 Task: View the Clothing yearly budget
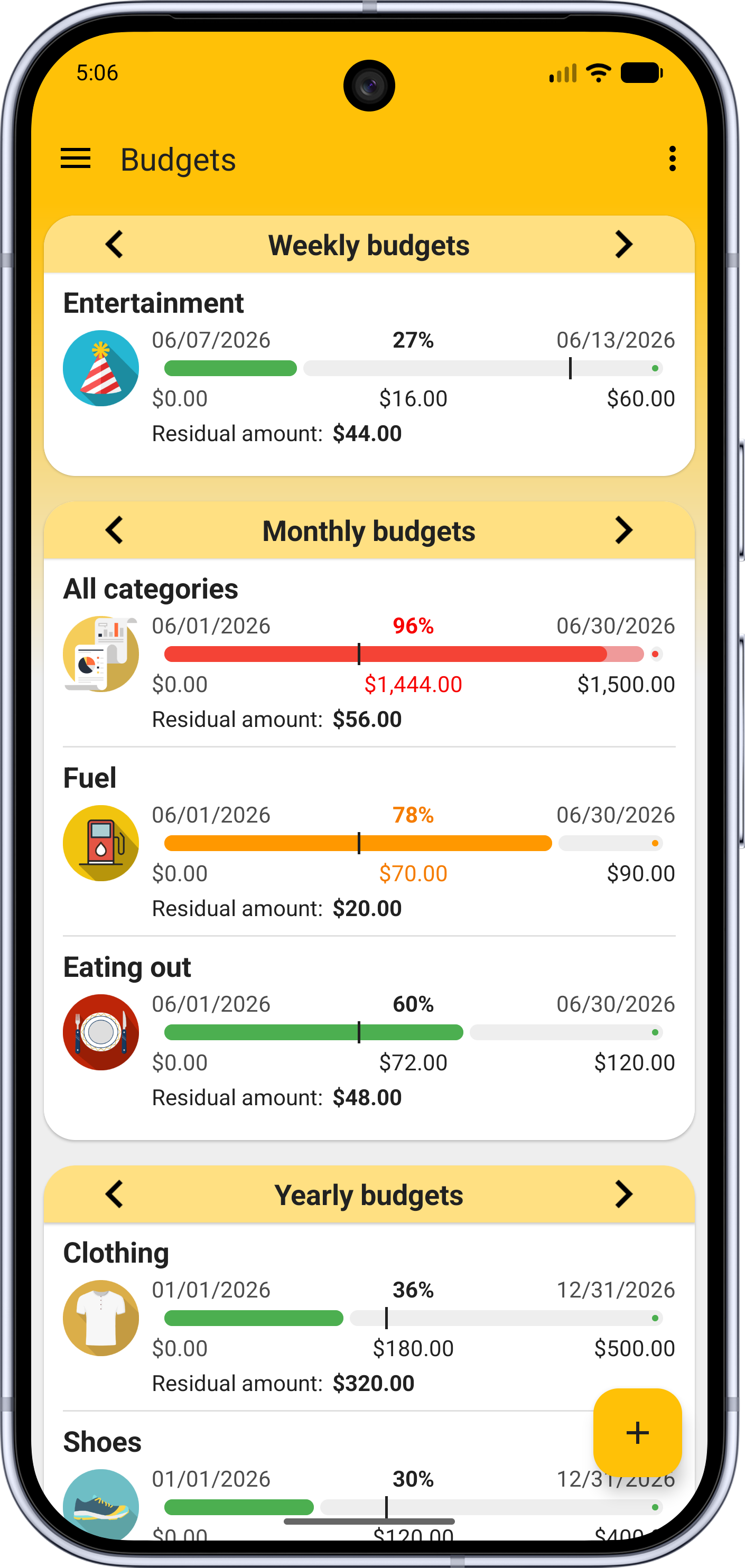tap(369, 1317)
